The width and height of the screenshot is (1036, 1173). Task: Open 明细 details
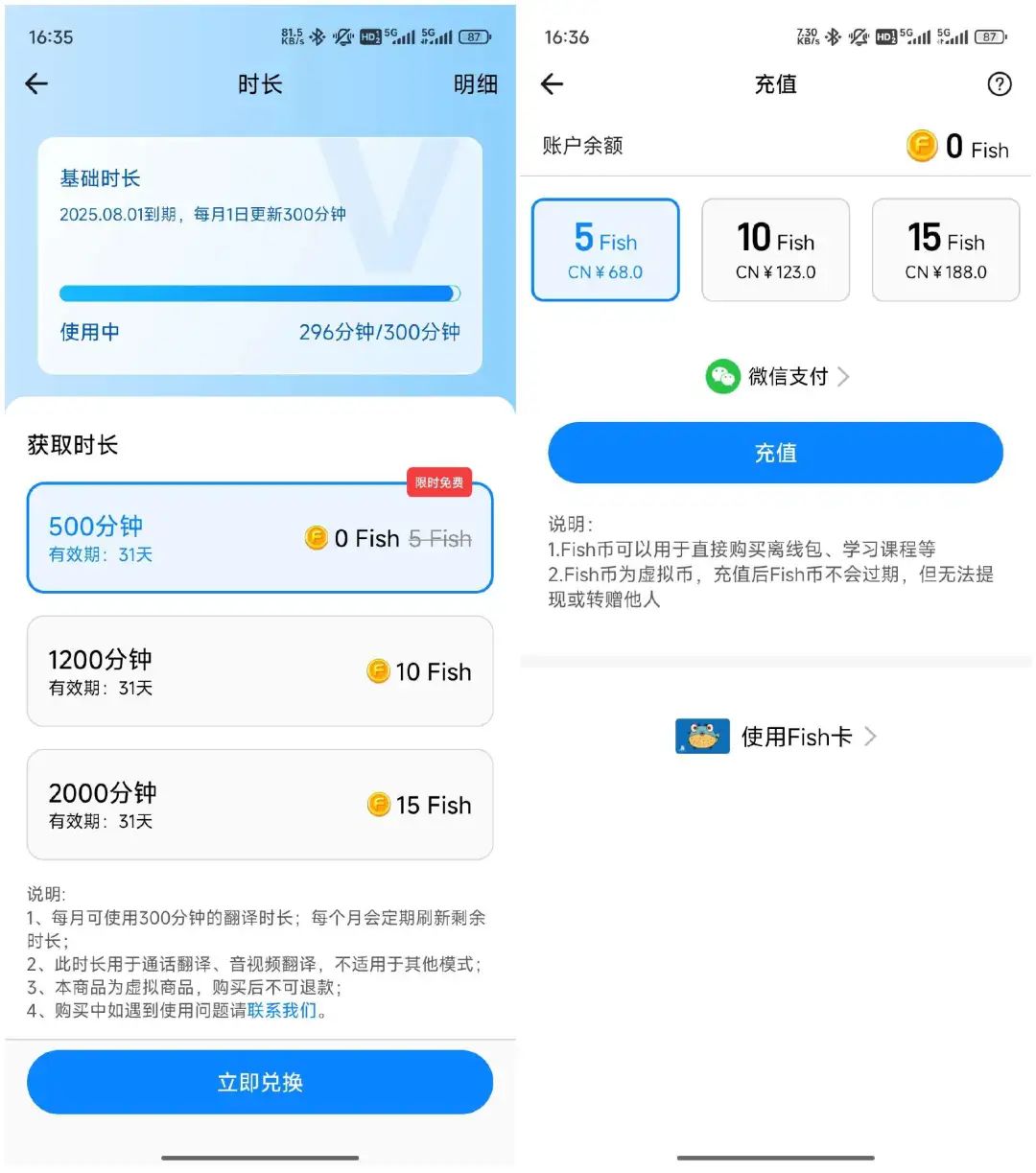point(475,84)
